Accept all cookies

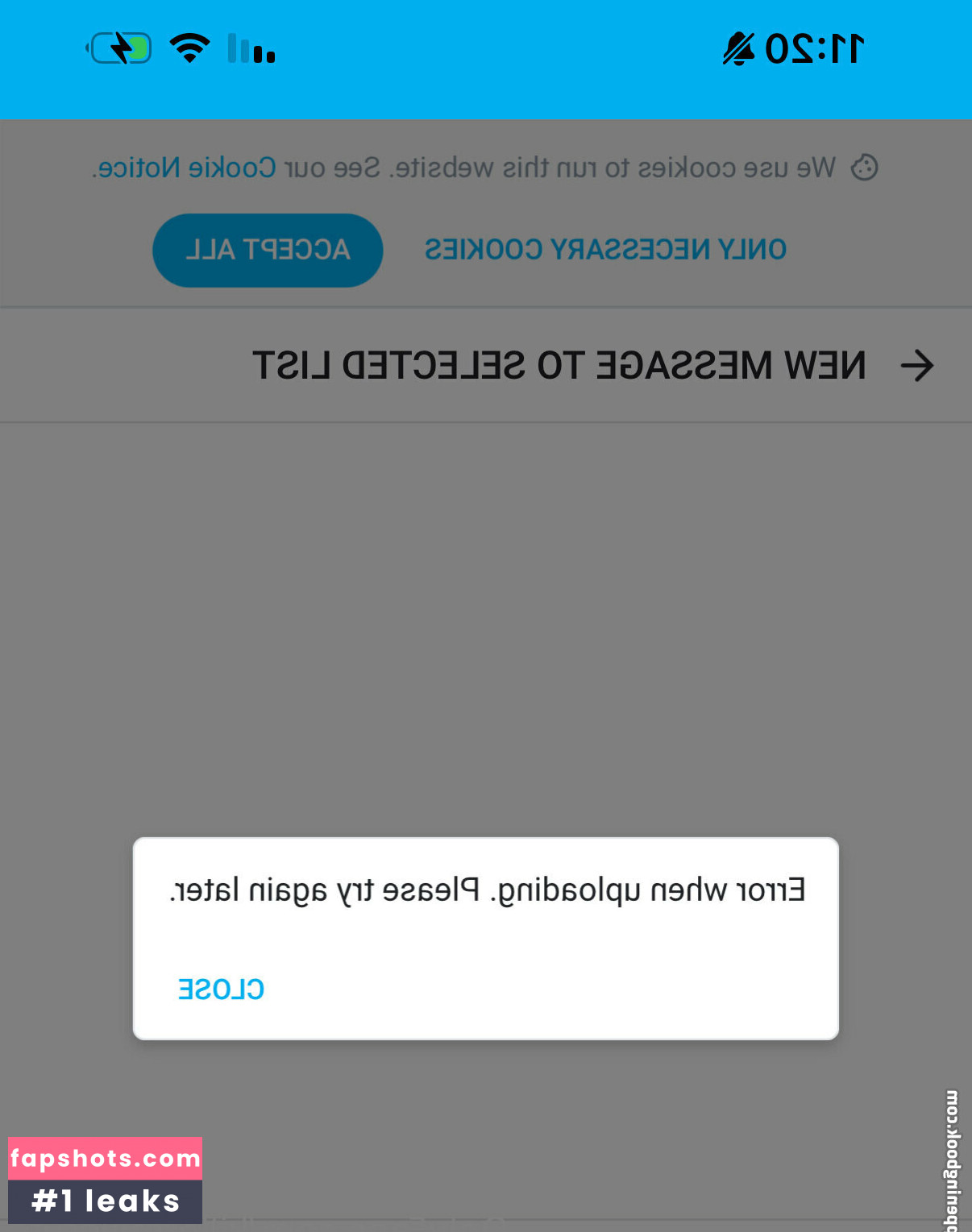point(268,250)
